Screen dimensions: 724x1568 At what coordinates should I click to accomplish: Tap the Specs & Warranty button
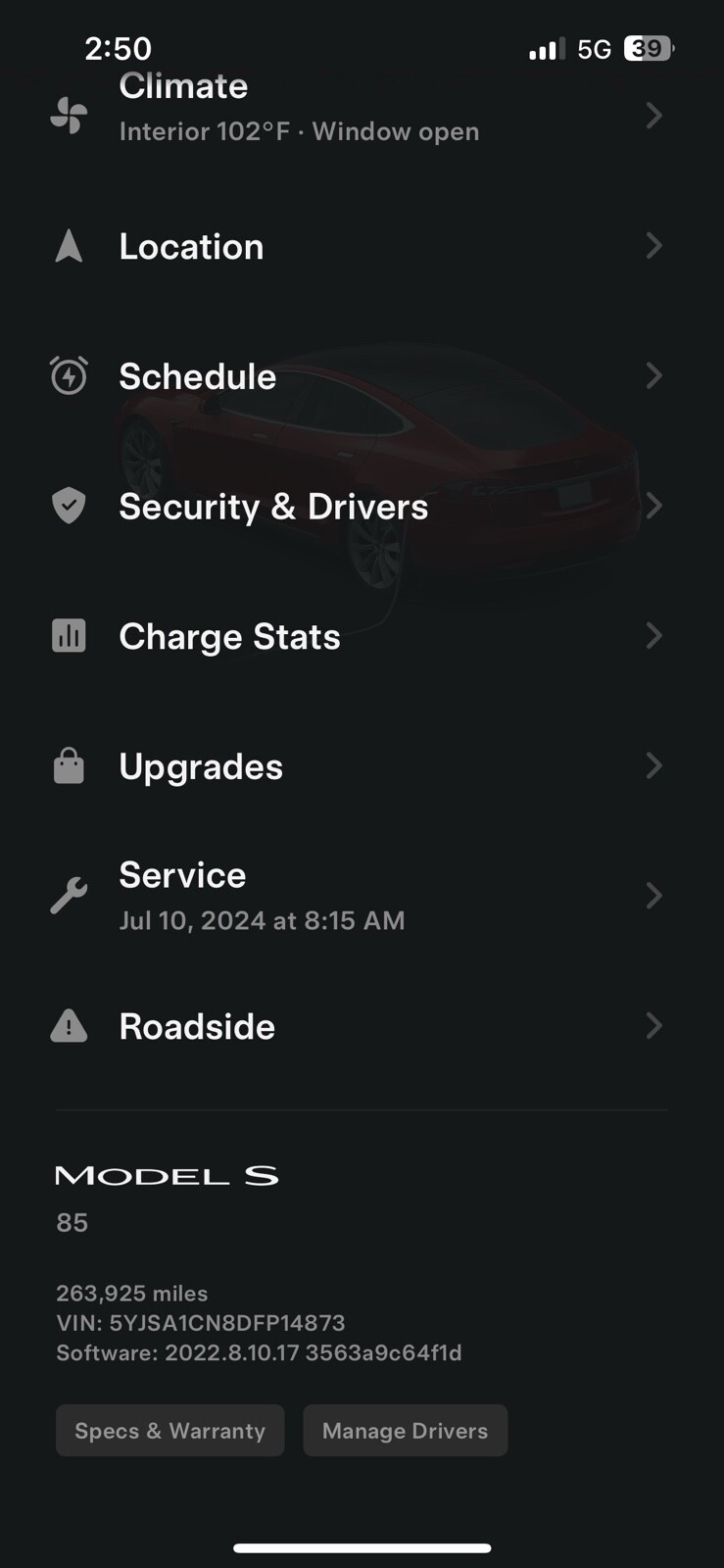(169, 1430)
